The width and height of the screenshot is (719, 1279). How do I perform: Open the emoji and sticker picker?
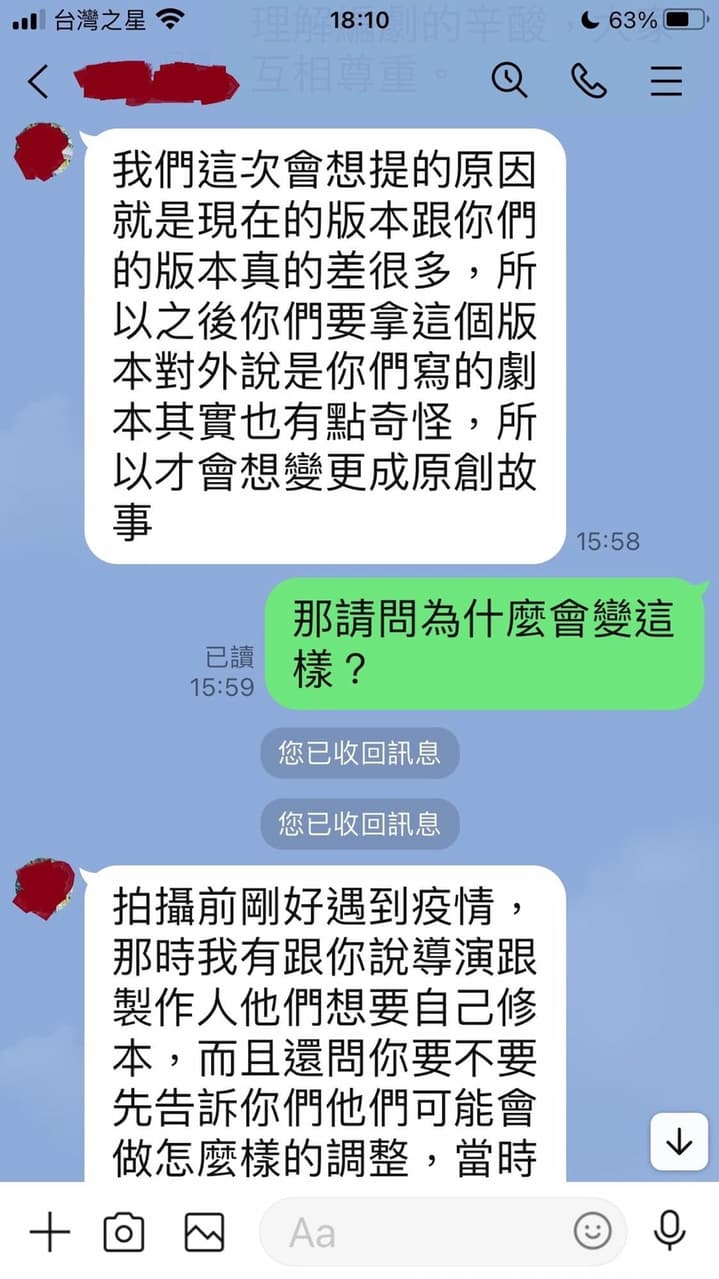click(592, 1232)
